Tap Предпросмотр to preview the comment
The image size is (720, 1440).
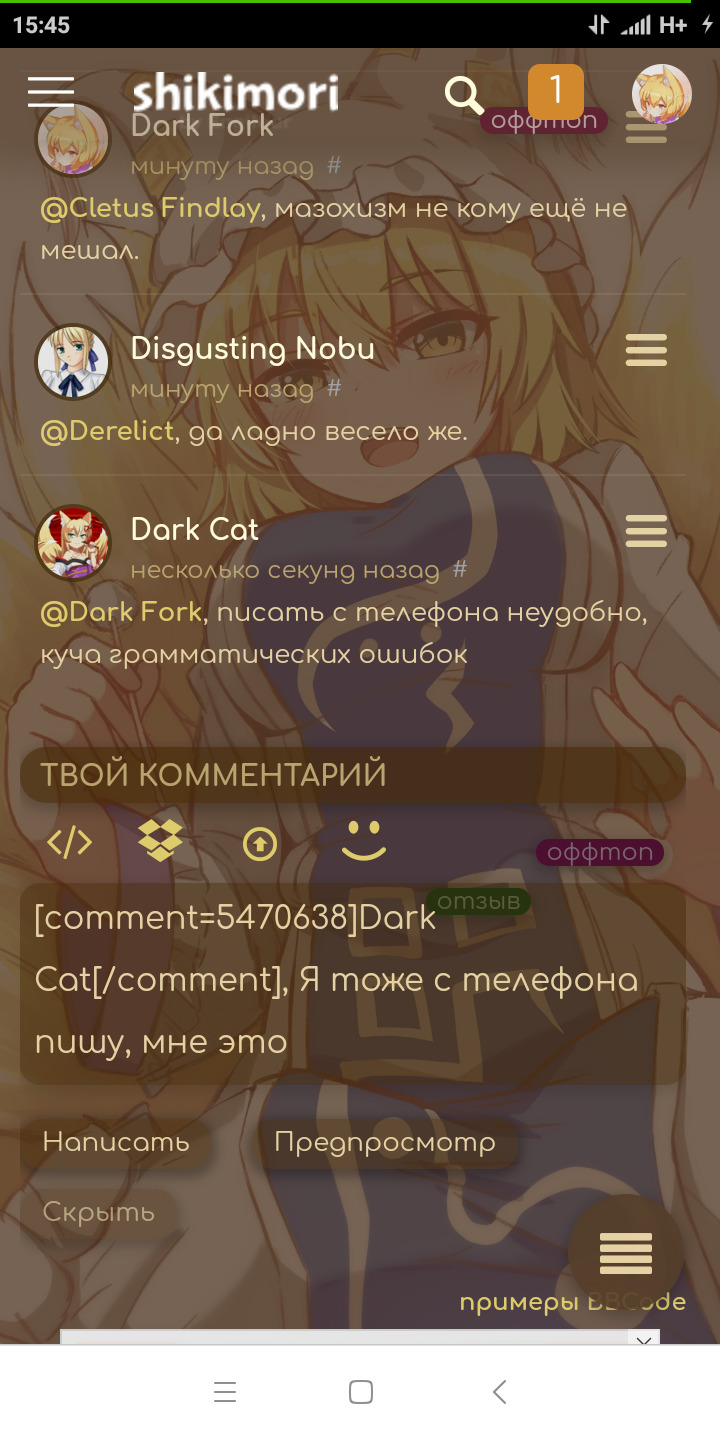(385, 1142)
